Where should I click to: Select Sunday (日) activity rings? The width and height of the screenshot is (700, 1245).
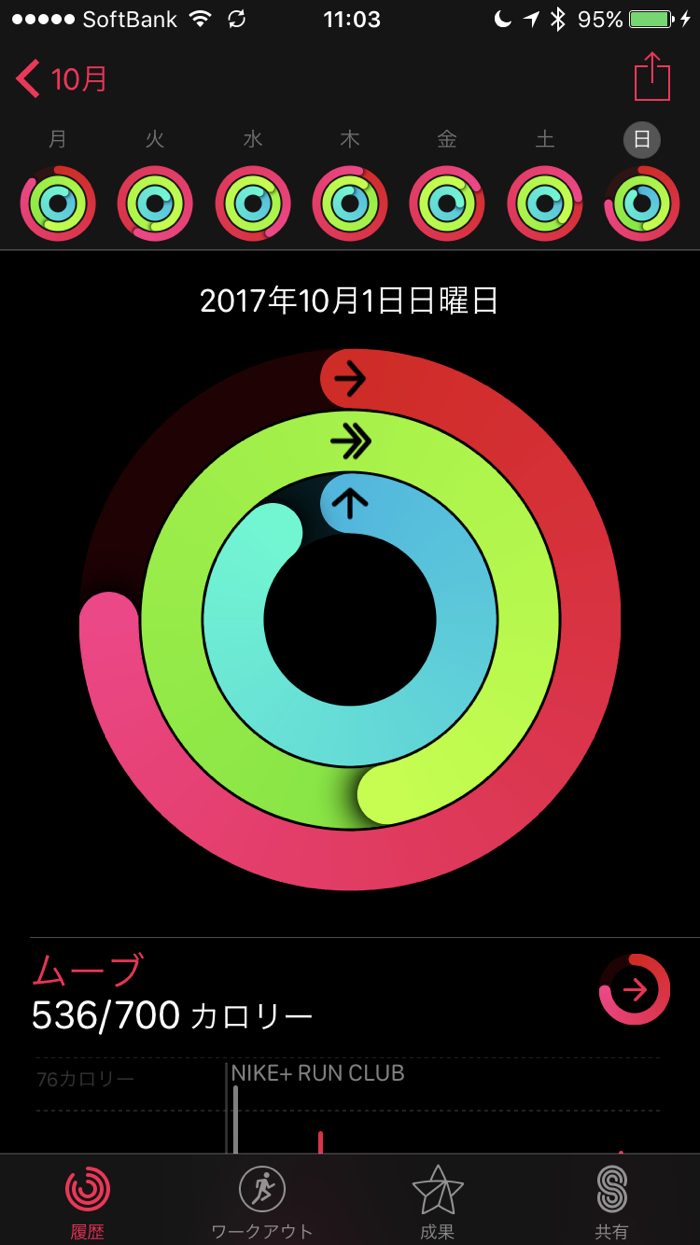642,204
